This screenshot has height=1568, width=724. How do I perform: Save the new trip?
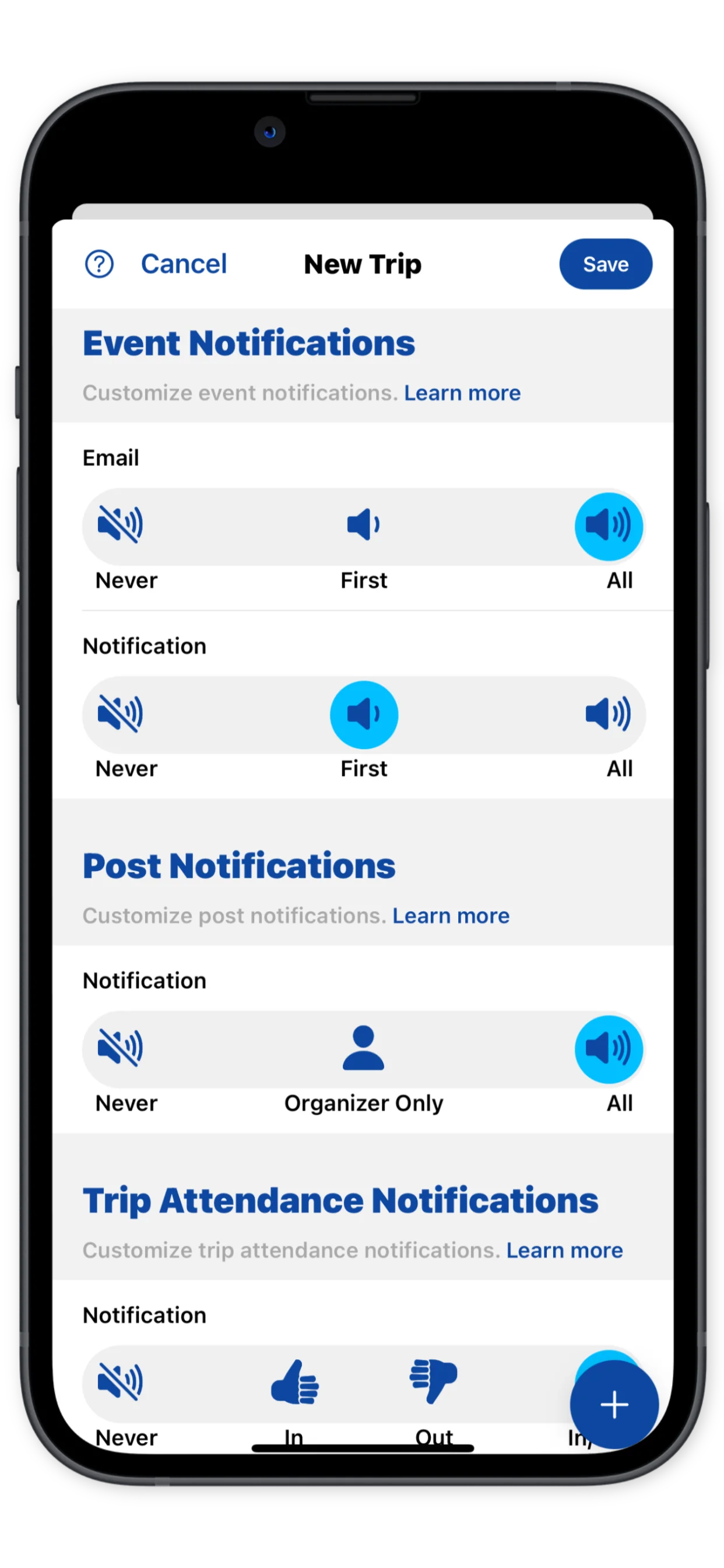click(605, 264)
